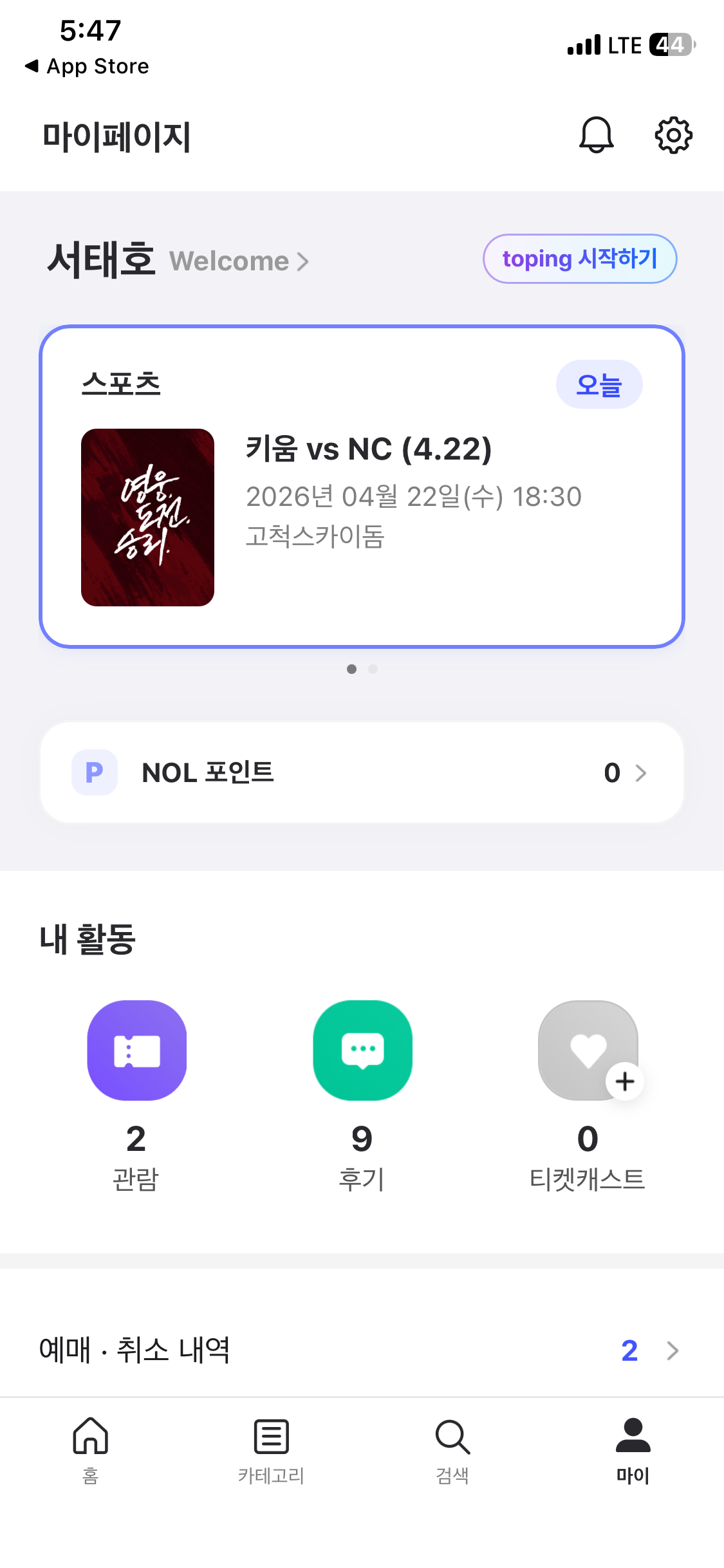Screen dimensions: 724x1568
Task: Open the 키움 vs NC ticket card
Action: click(362, 487)
